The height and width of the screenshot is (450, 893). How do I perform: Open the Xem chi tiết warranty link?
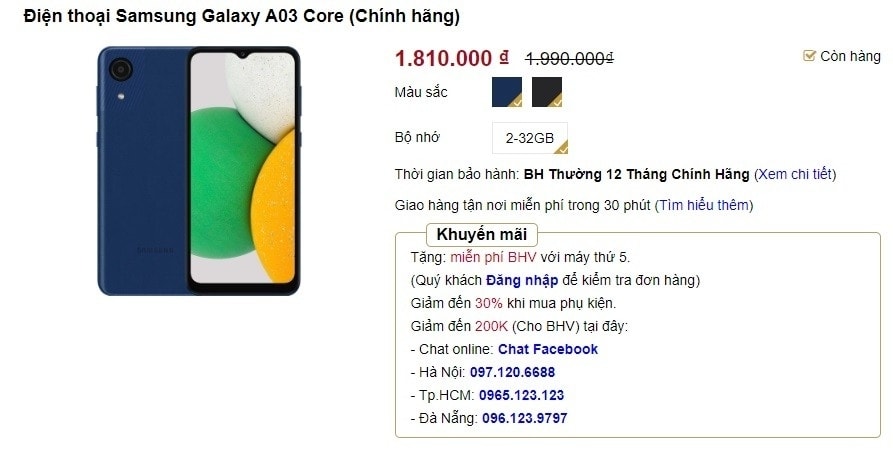click(795, 174)
